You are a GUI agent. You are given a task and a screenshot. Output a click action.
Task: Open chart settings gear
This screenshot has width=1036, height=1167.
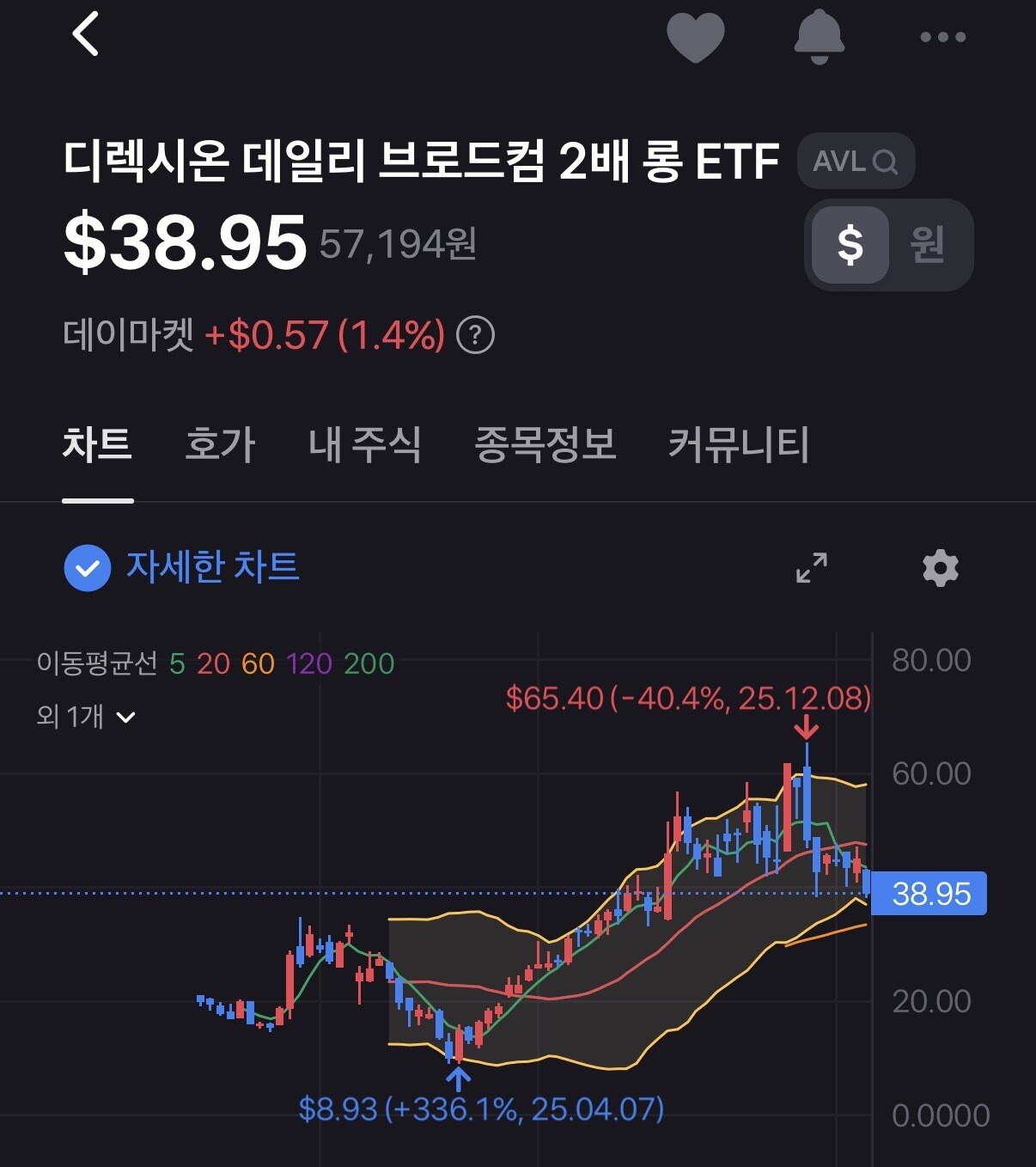pos(941,568)
